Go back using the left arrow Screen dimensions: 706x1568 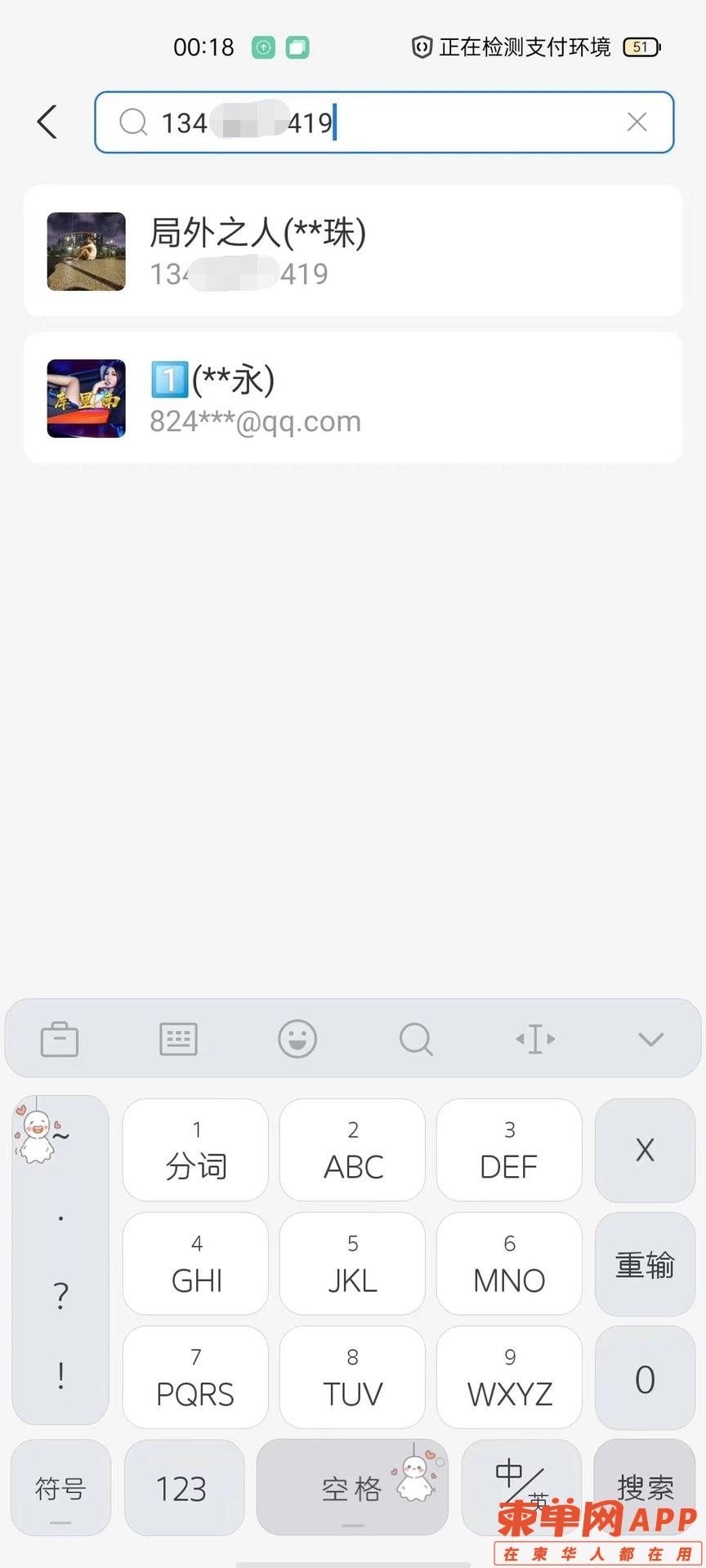coord(47,122)
